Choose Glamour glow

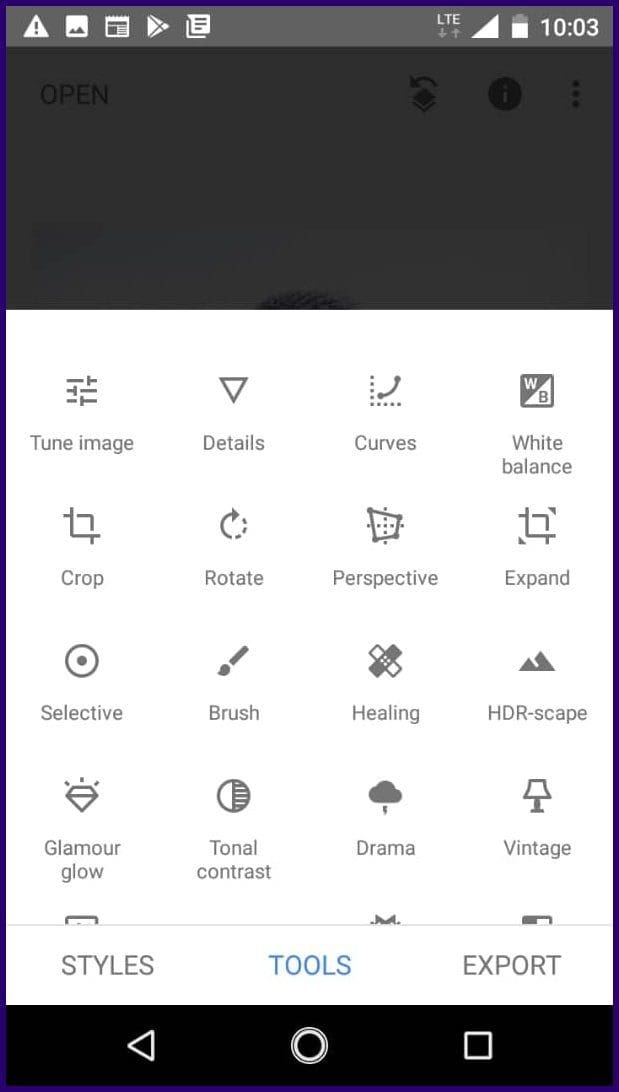click(81, 829)
